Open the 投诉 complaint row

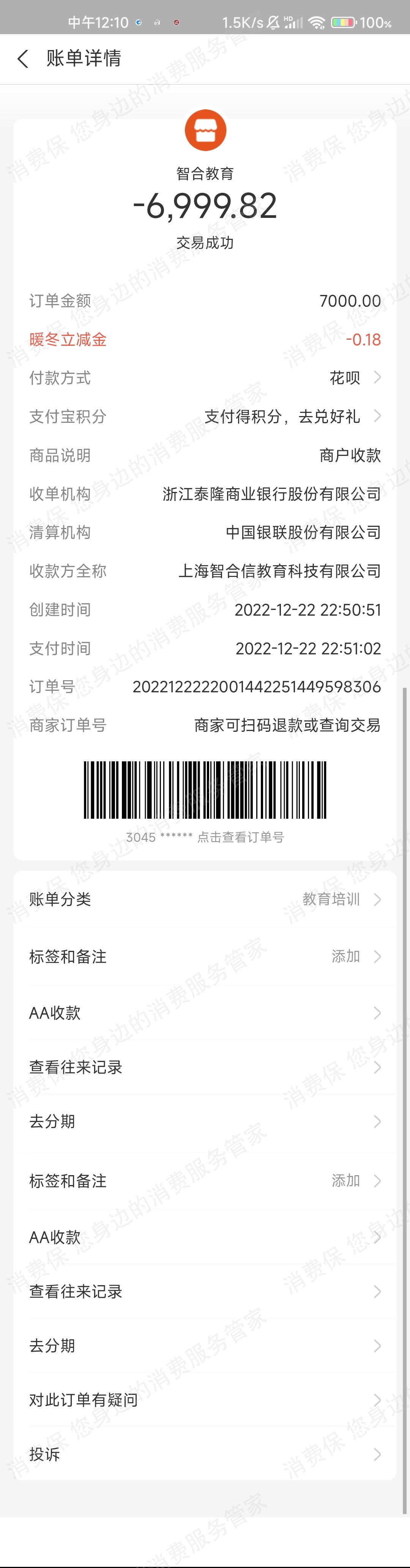[x=205, y=1454]
